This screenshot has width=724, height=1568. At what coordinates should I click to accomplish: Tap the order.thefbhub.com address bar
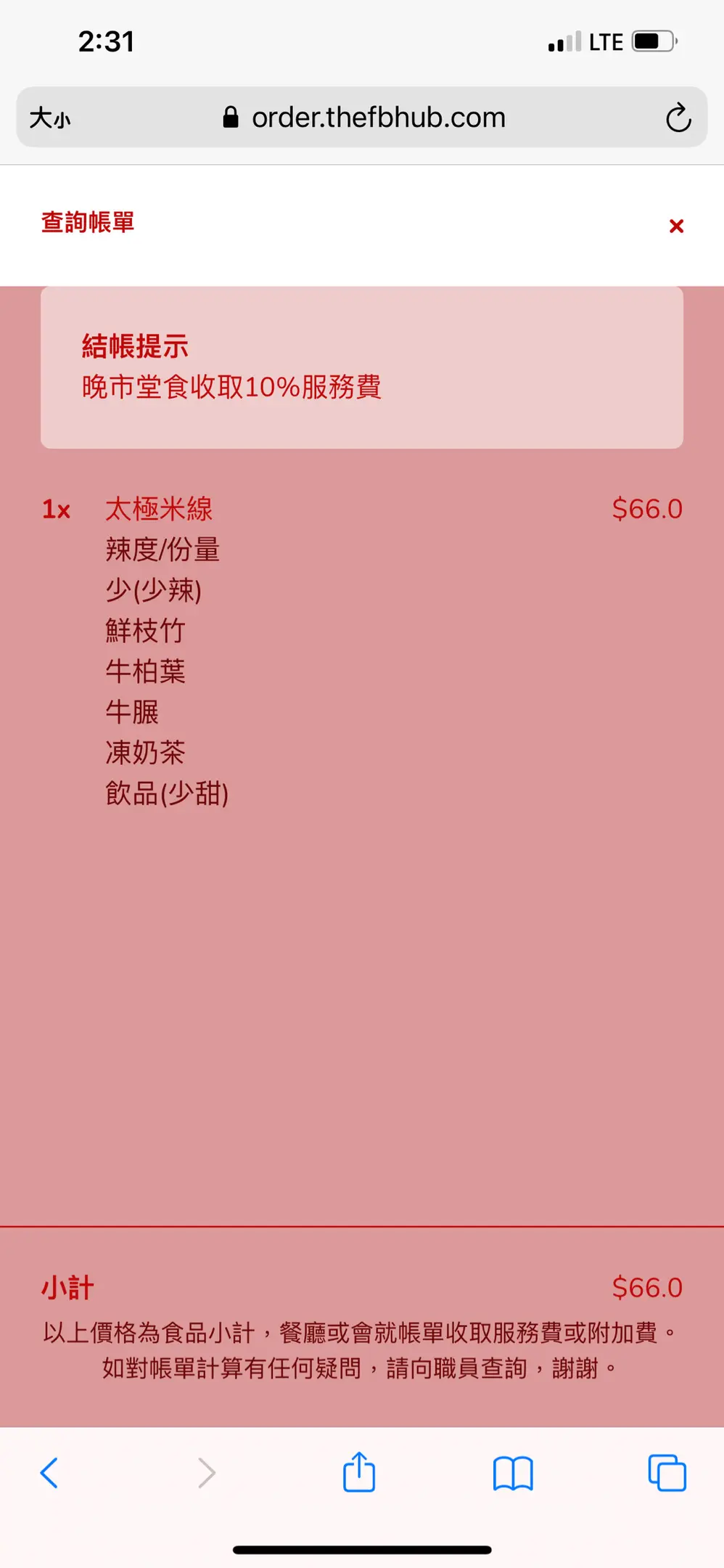377,118
